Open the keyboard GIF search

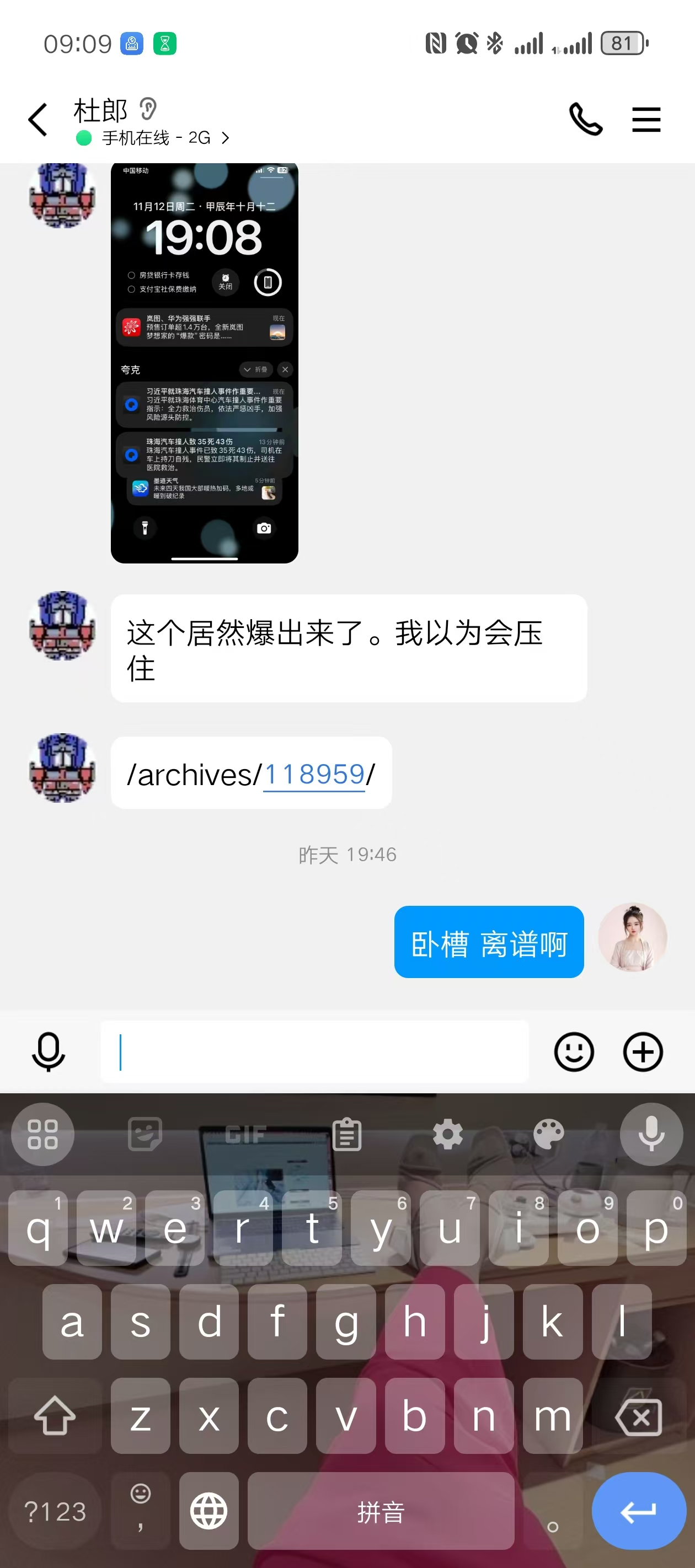pyautogui.click(x=245, y=1135)
